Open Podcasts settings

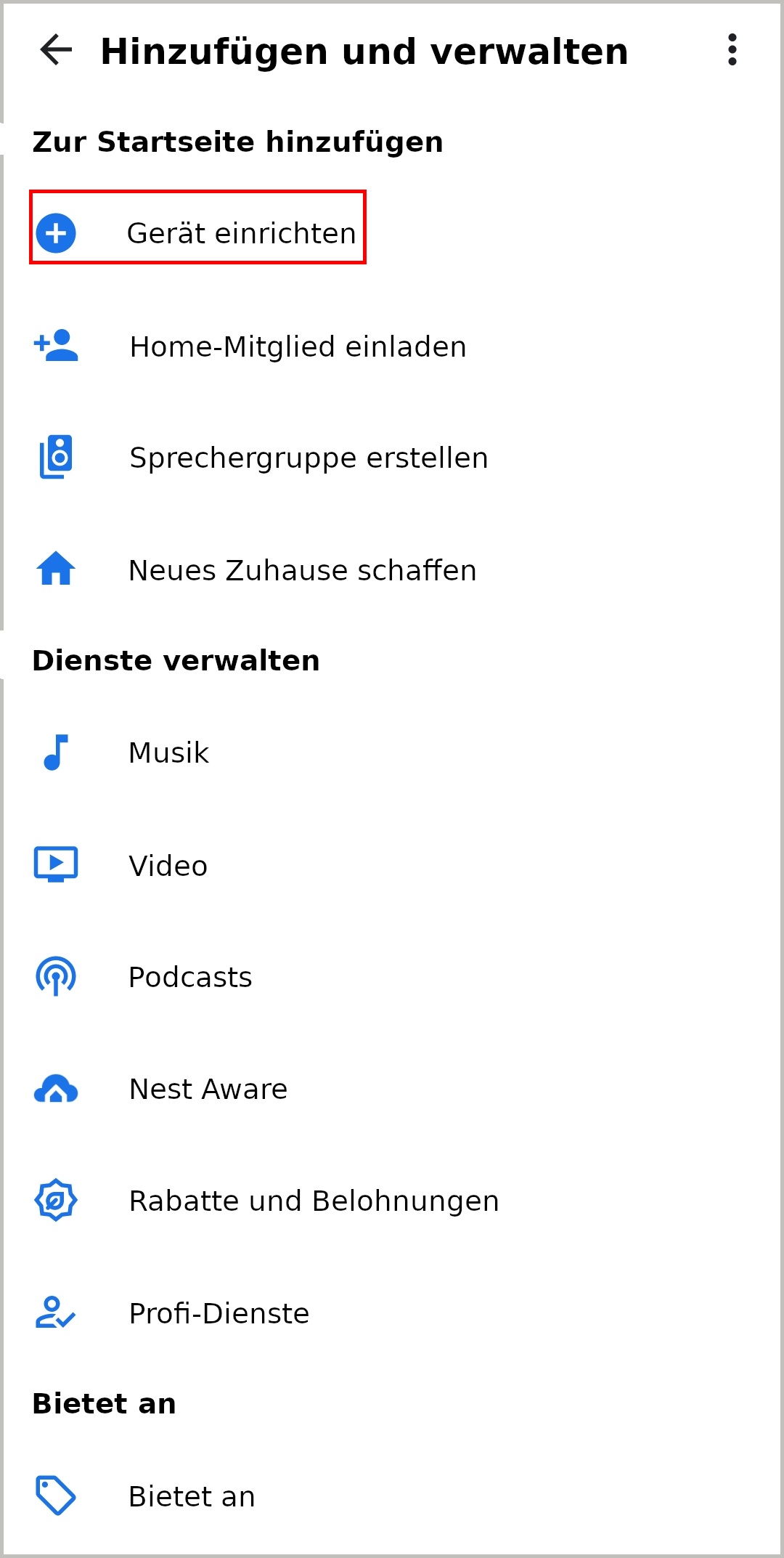(392, 977)
